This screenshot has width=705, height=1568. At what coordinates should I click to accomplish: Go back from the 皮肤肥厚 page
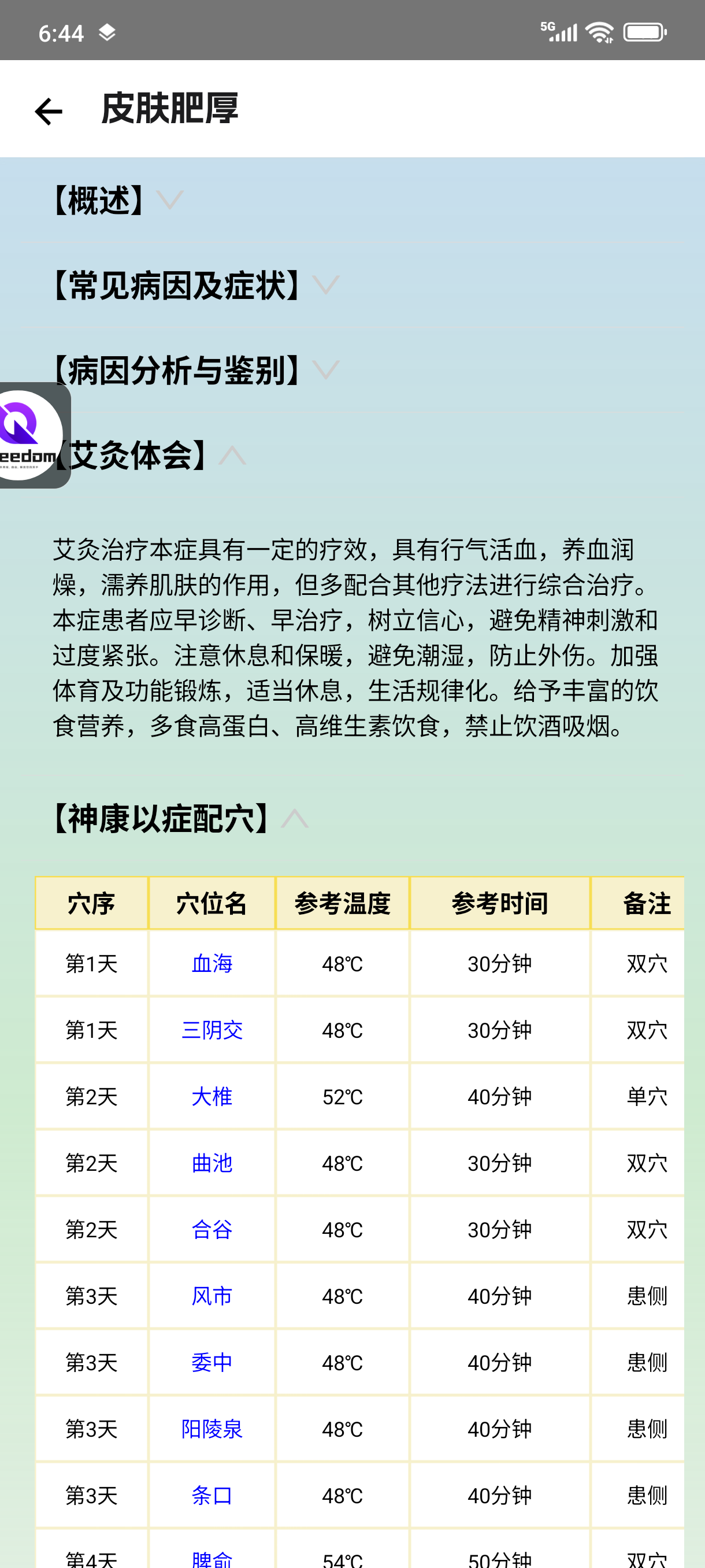[49, 111]
